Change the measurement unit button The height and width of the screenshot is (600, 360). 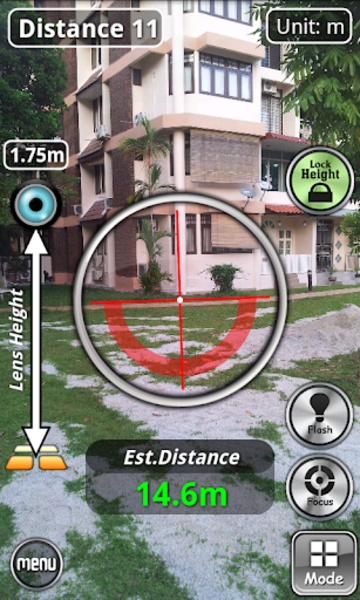[x=308, y=26]
